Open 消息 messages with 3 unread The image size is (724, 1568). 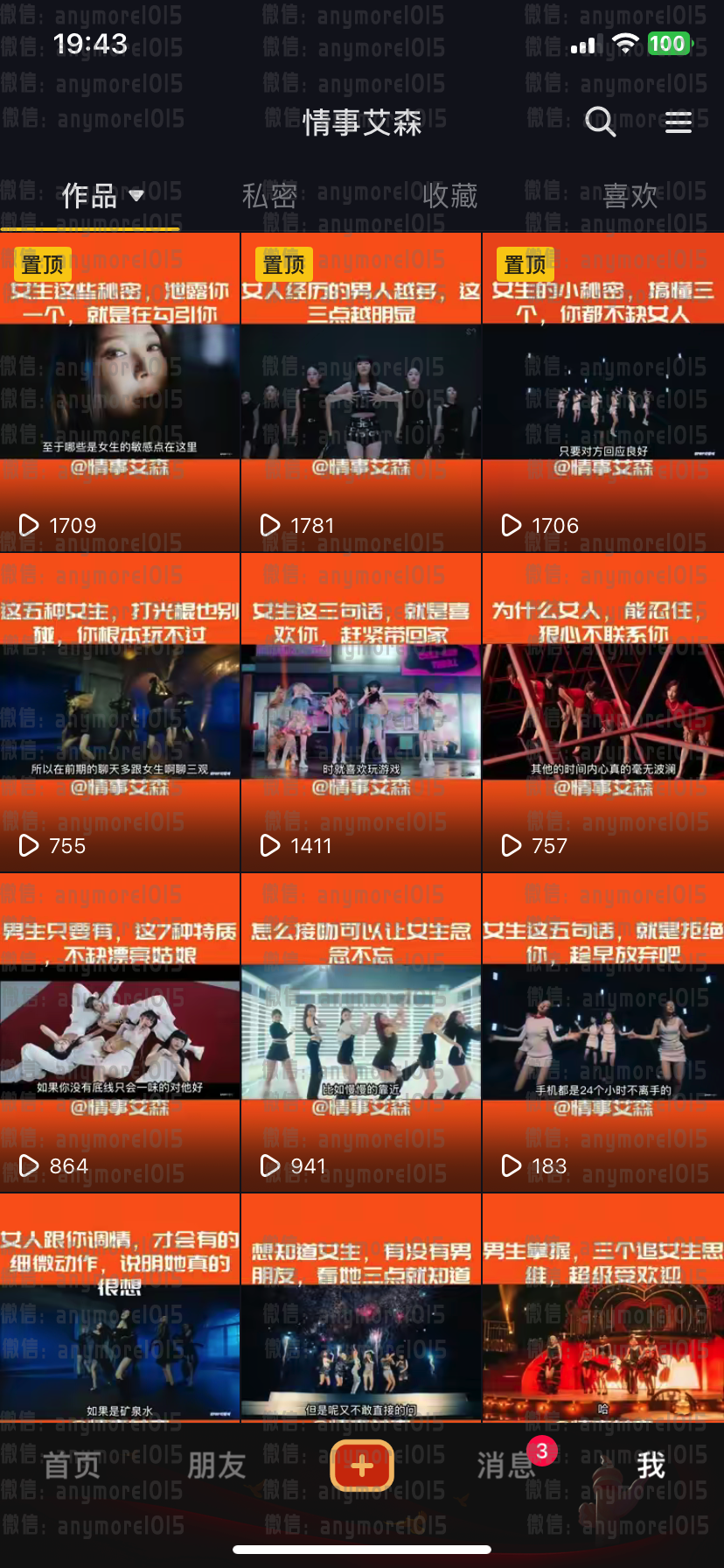pyautogui.click(x=506, y=1465)
